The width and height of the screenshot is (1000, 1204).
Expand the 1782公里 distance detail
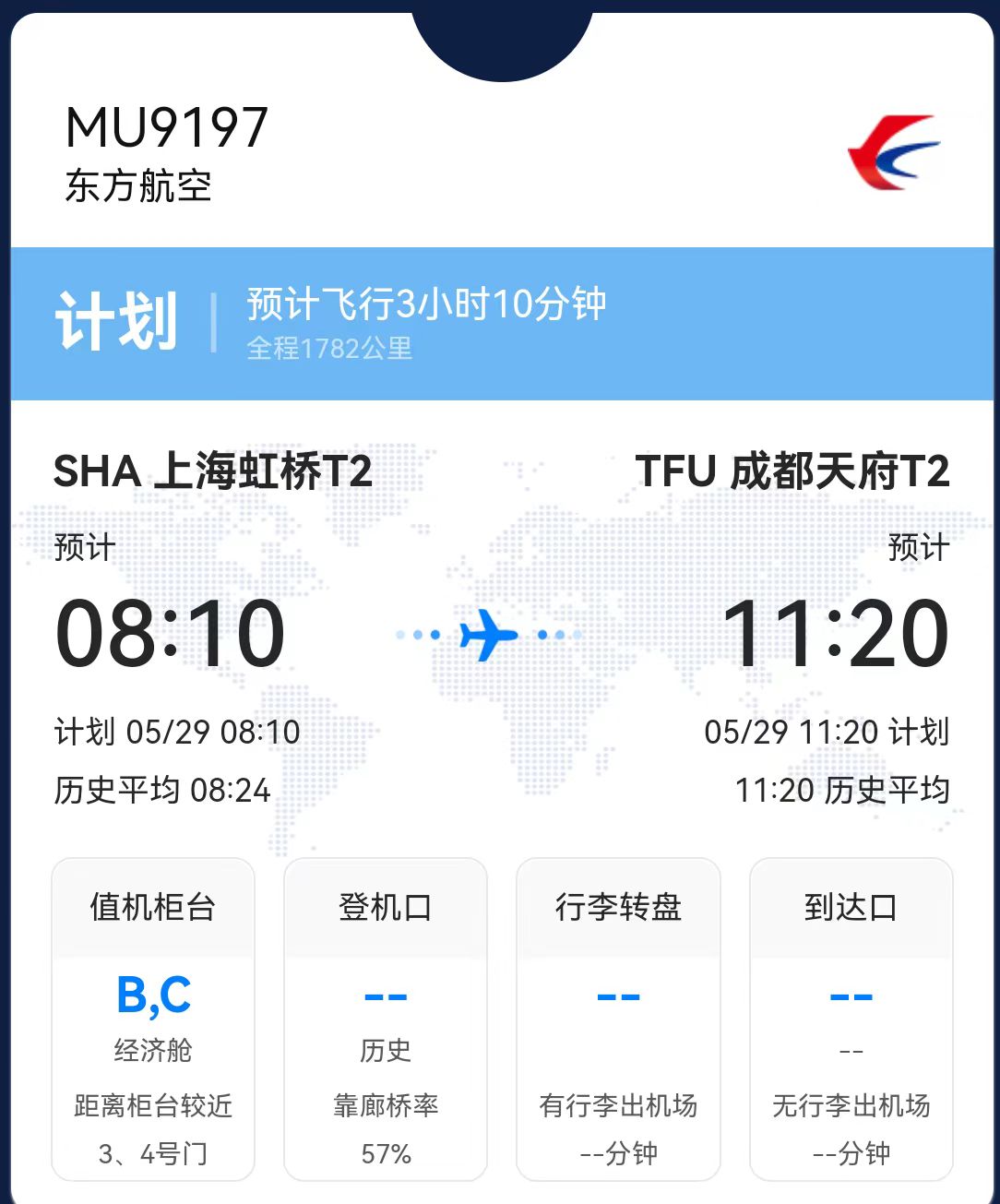point(330,349)
